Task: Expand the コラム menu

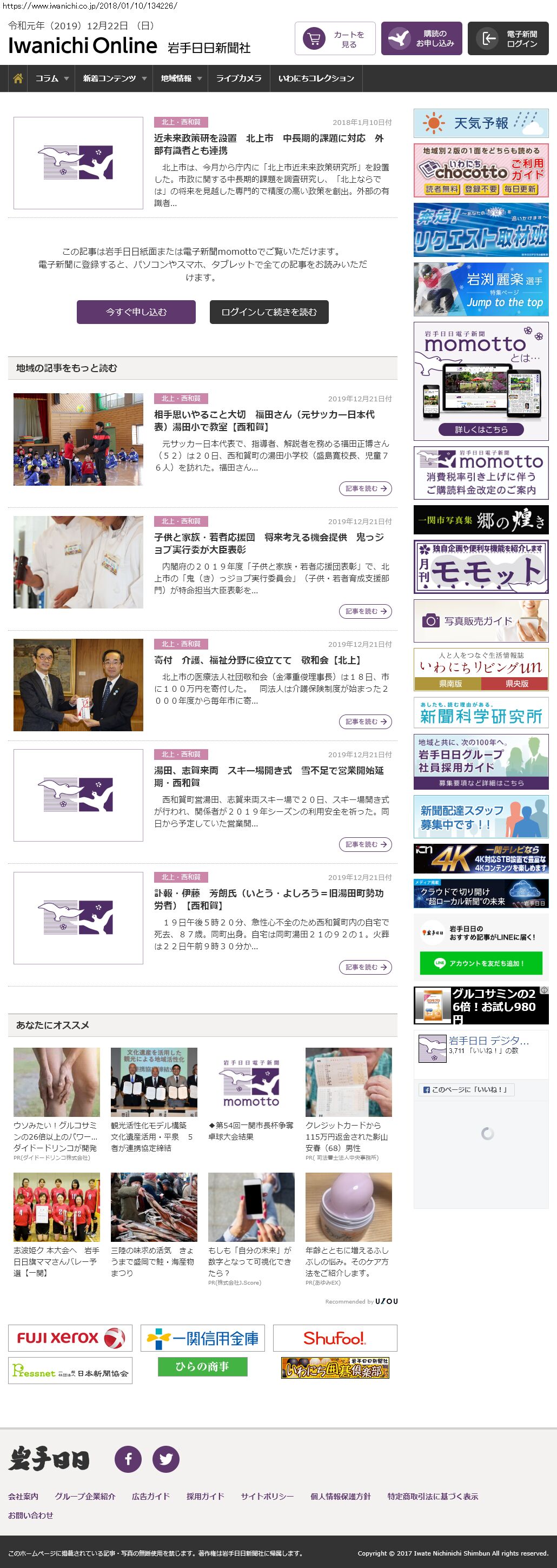Action: coord(51,78)
